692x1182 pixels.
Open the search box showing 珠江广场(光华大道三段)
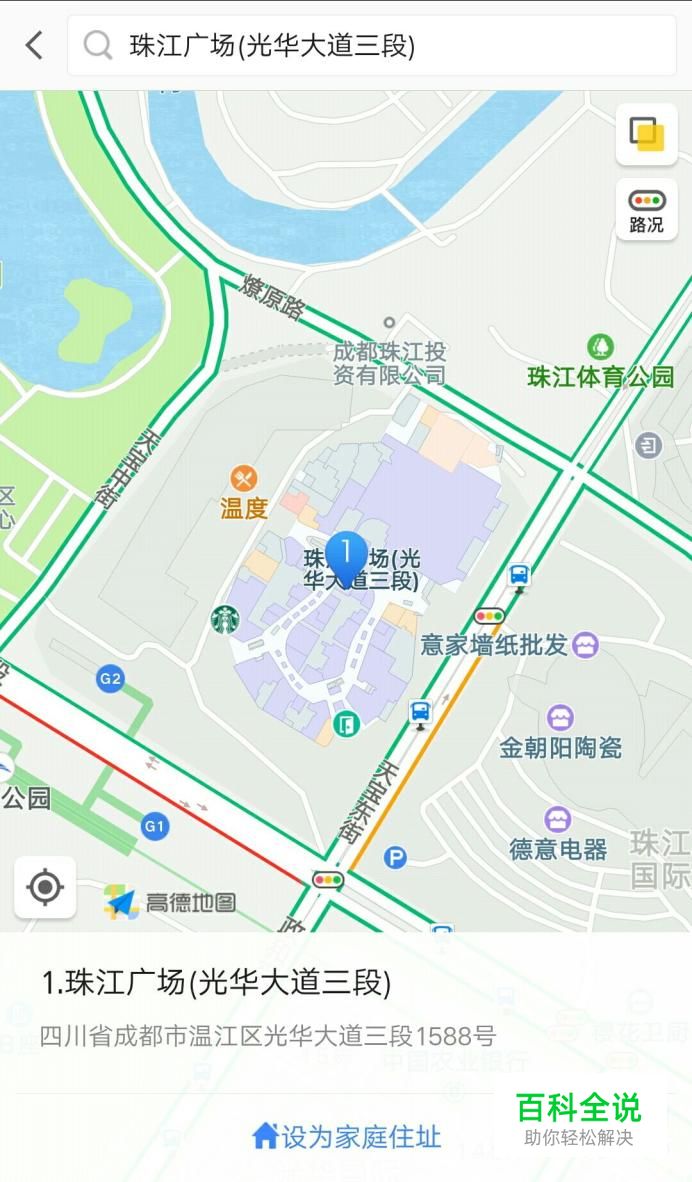372,45
